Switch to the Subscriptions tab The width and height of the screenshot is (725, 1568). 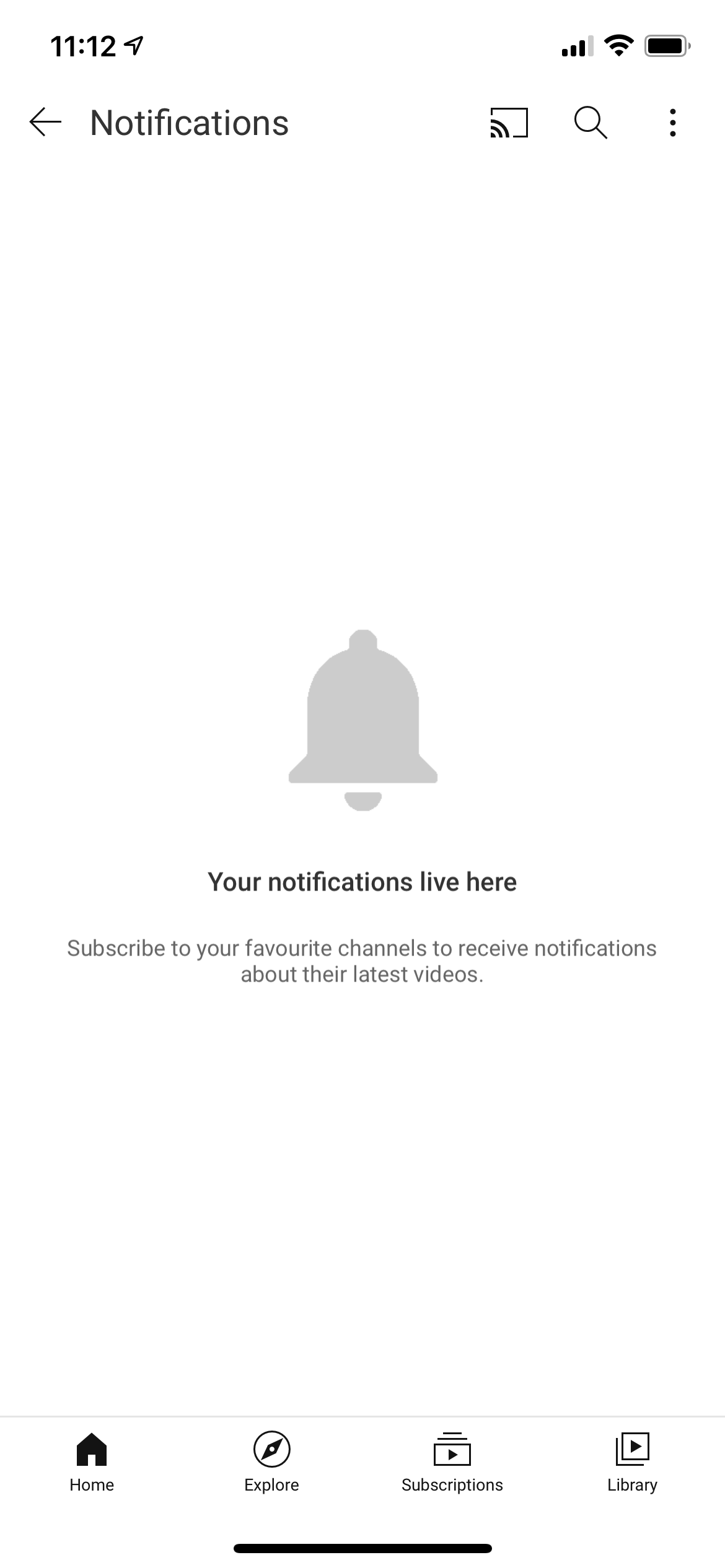[452, 1461]
